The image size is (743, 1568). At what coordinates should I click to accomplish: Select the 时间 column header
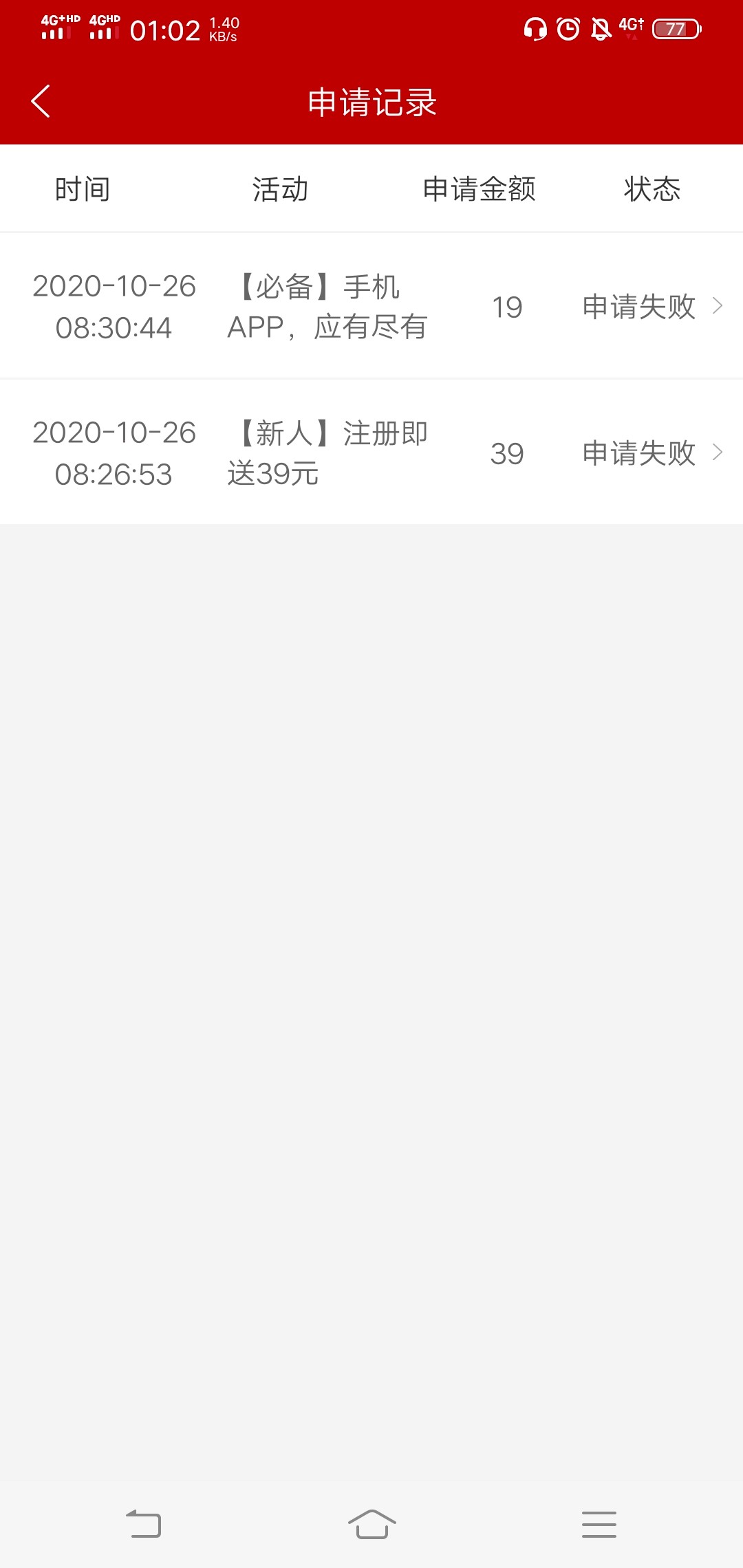point(83,189)
